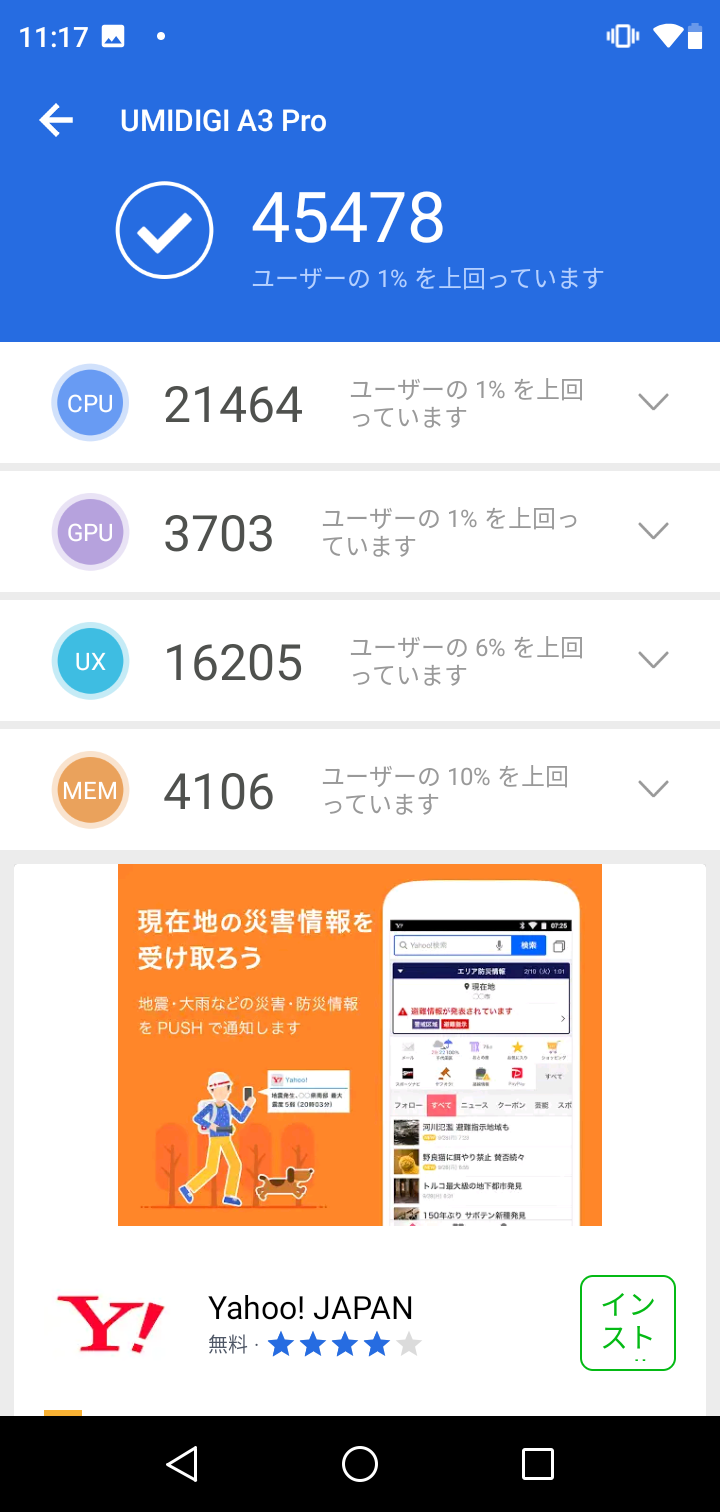The width and height of the screenshot is (720, 1512).
Task: Tap the system home button
Action: [x=360, y=1464]
